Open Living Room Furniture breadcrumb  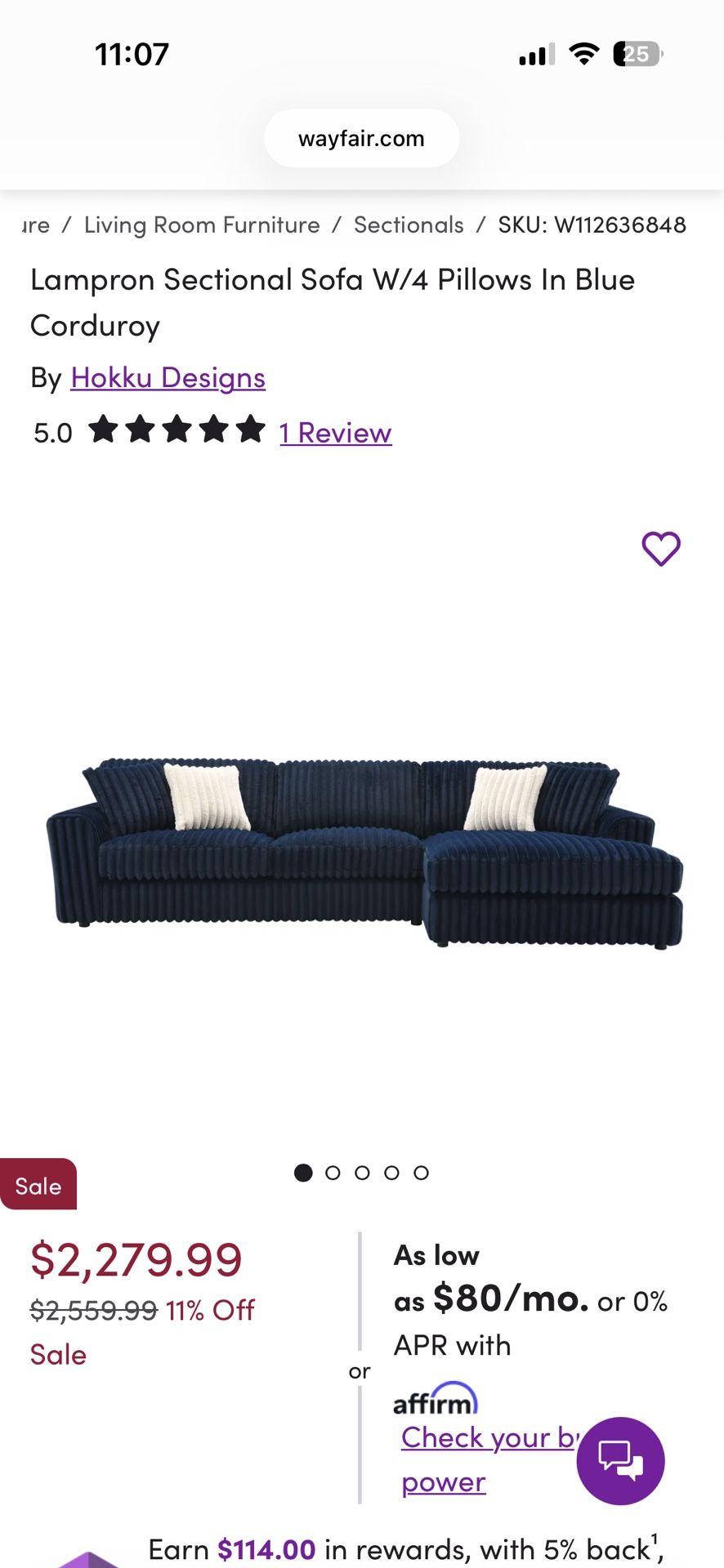[200, 225]
